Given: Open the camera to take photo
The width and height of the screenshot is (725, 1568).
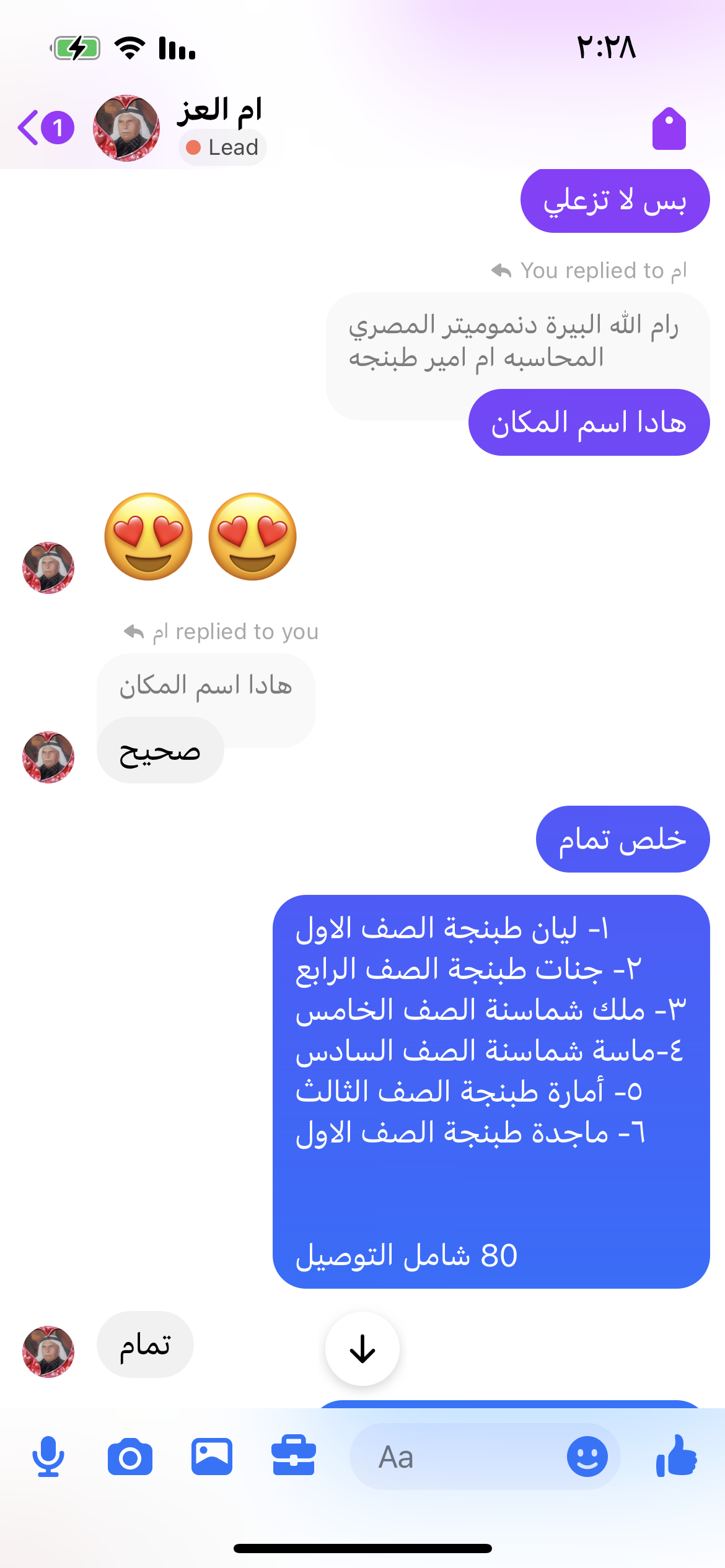Looking at the screenshot, I should pyautogui.click(x=130, y=1457).
